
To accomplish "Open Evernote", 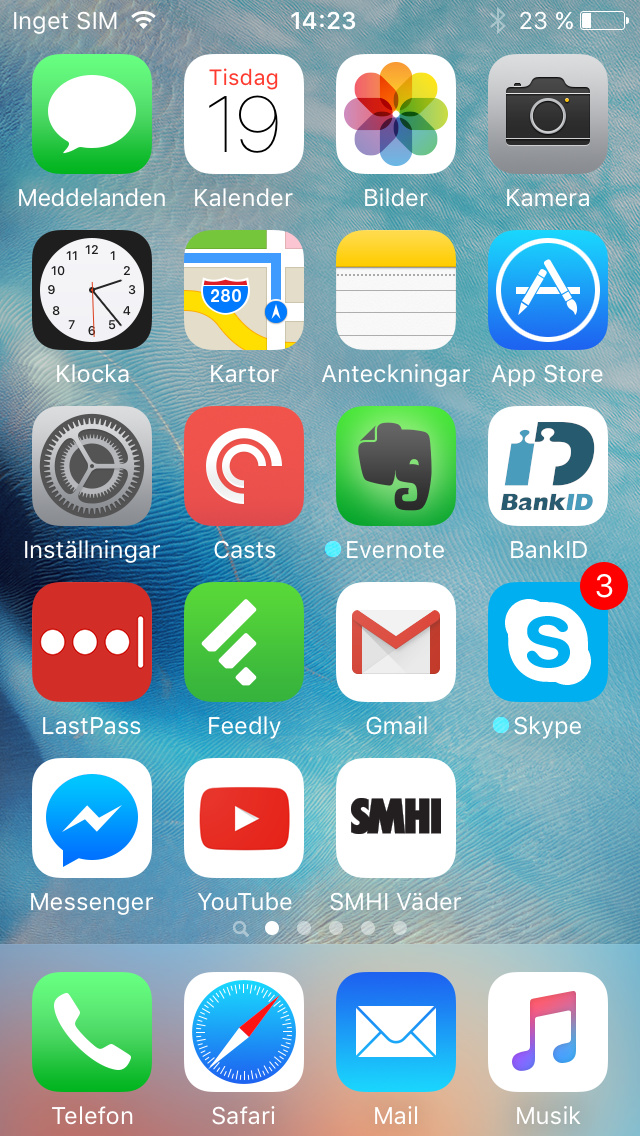I will pos(396,466).
